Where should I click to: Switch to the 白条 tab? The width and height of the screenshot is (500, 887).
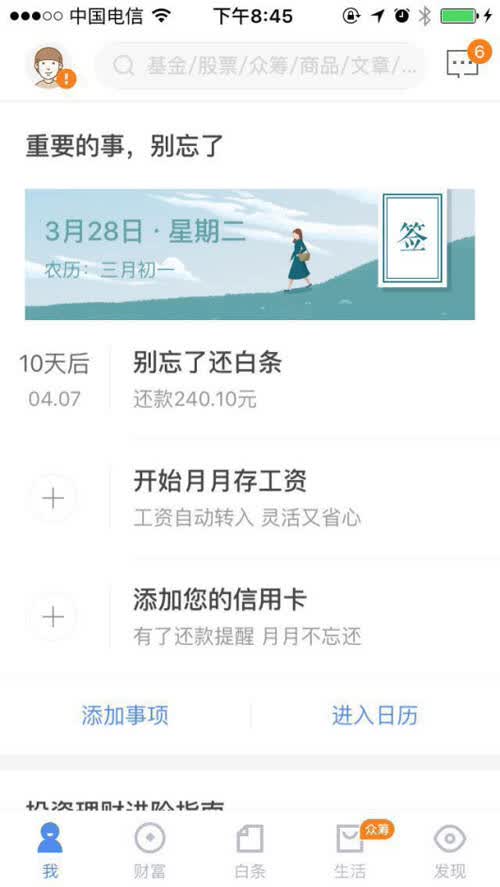pyautogui.click(x=250, y=851)
